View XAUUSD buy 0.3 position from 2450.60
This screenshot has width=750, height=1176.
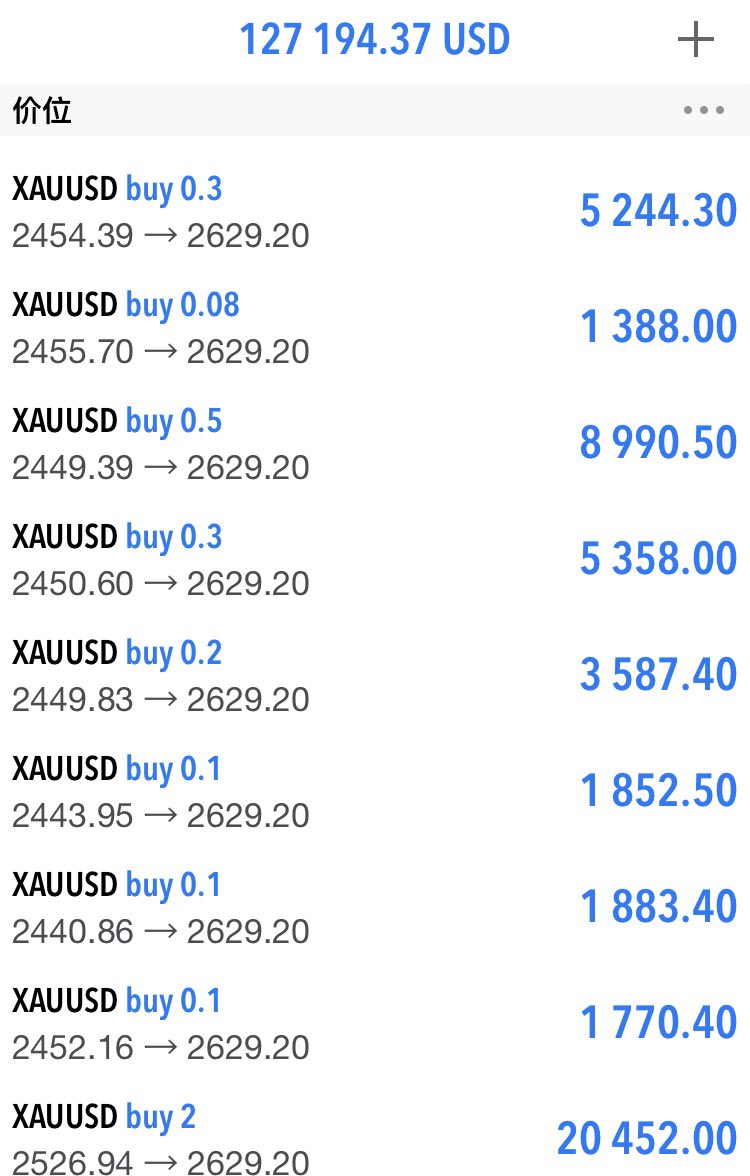pyautogui.click(x=375, y=560)
